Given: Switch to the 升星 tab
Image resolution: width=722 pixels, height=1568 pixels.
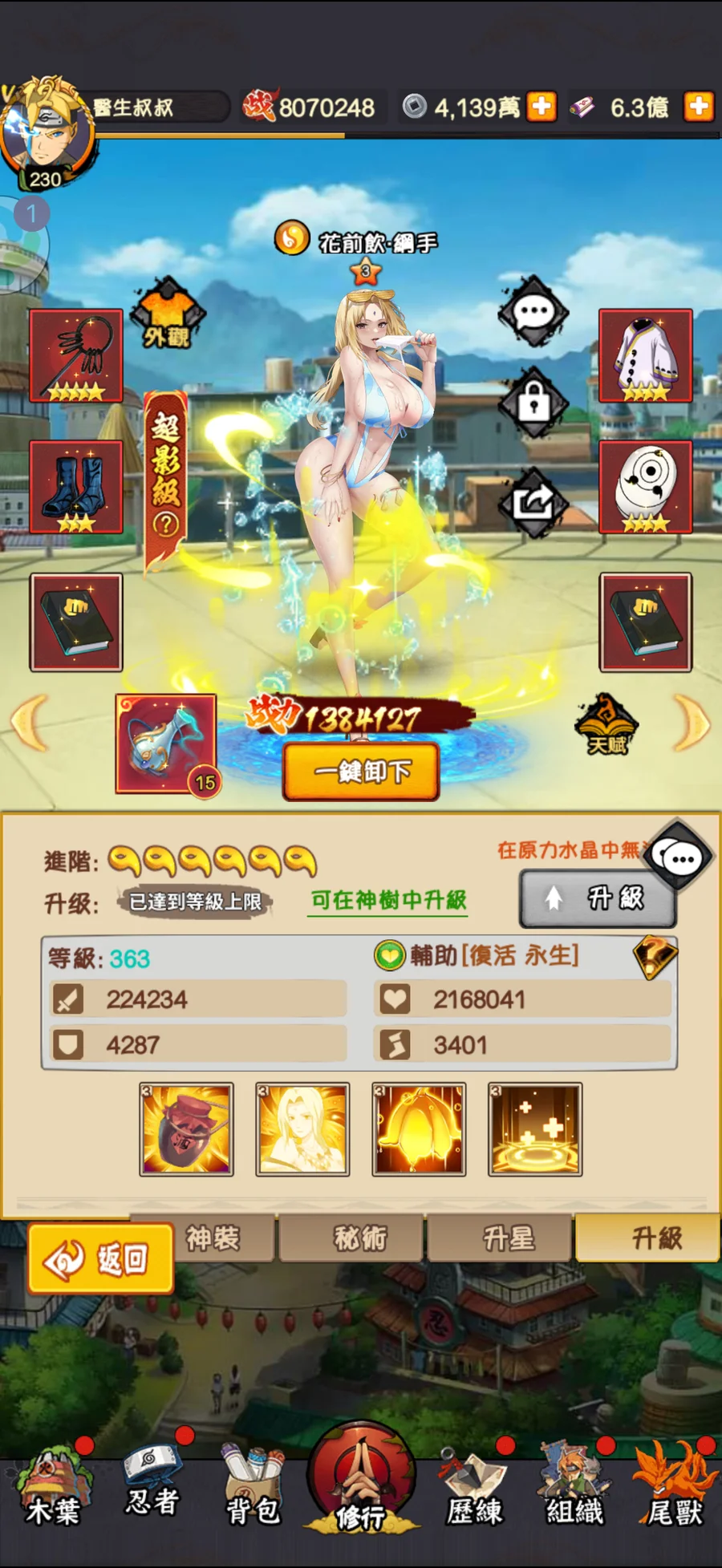Looking at the screenshot, I should pyautogui.click(x=508, y=1239).
